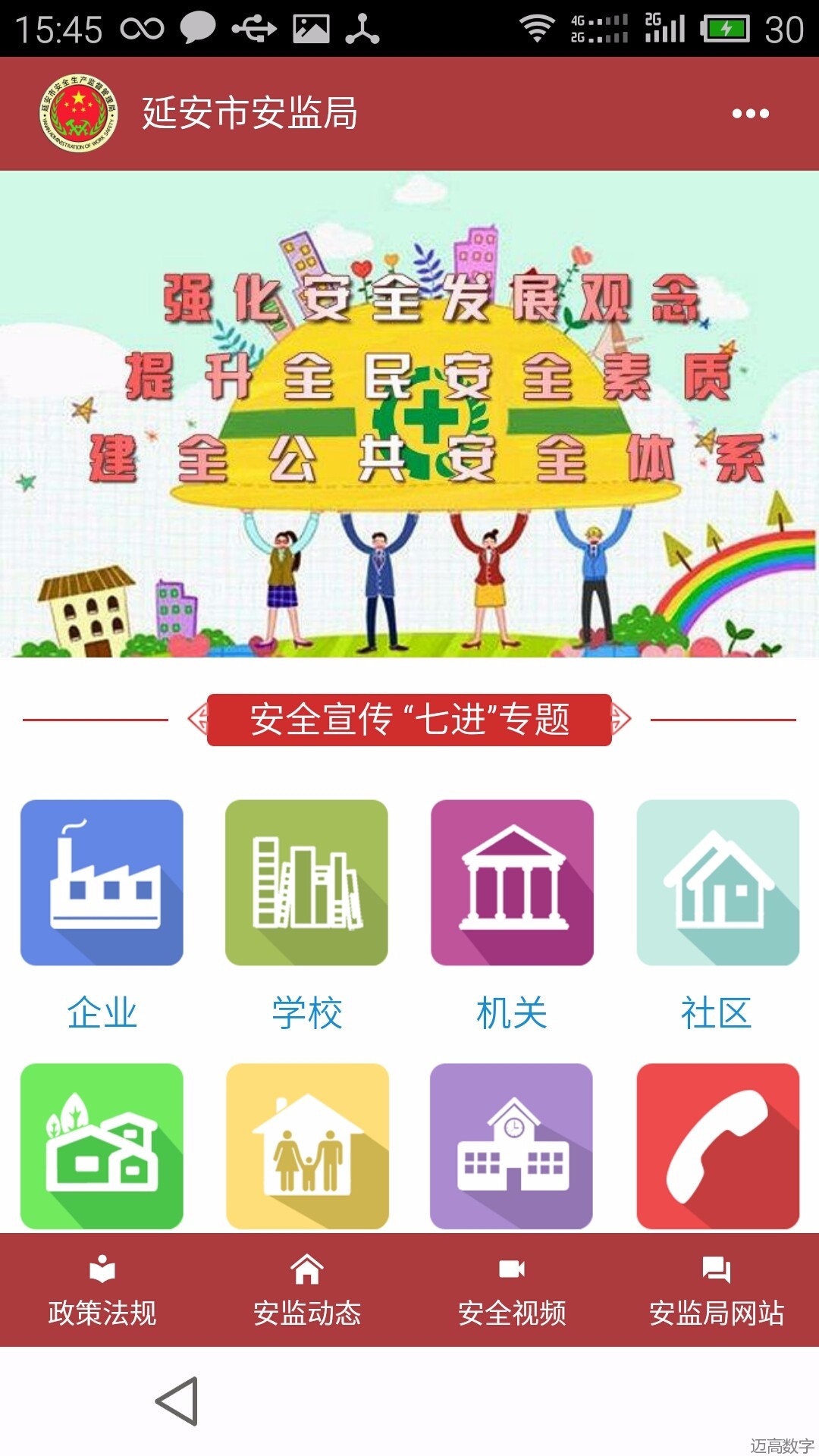Viewport: 819px width, 1456px height.
Task: Open the 安监局网站 tab
Action: (717, 1291)
